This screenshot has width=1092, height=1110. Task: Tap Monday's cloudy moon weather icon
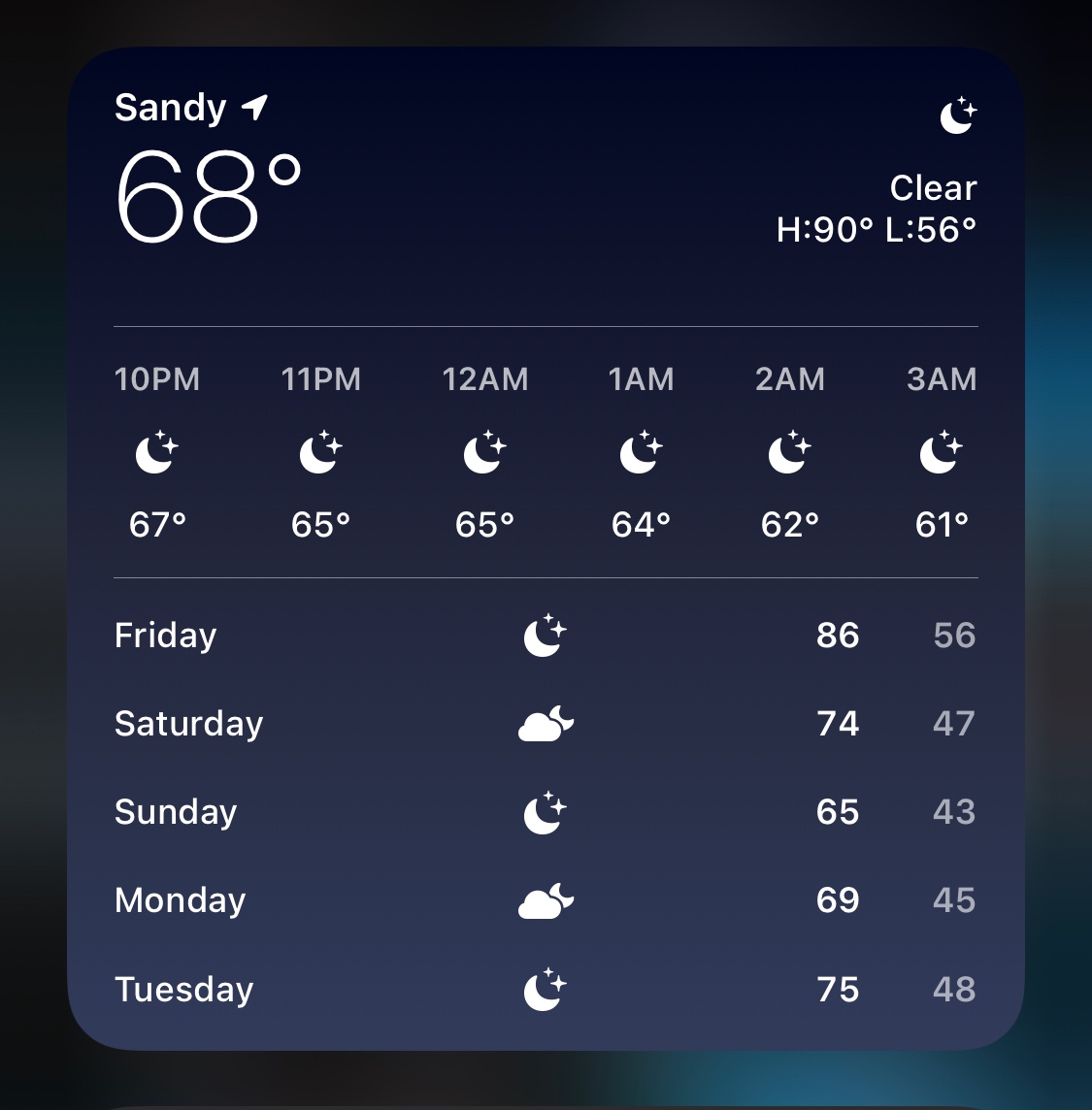(x=546, y=900)
